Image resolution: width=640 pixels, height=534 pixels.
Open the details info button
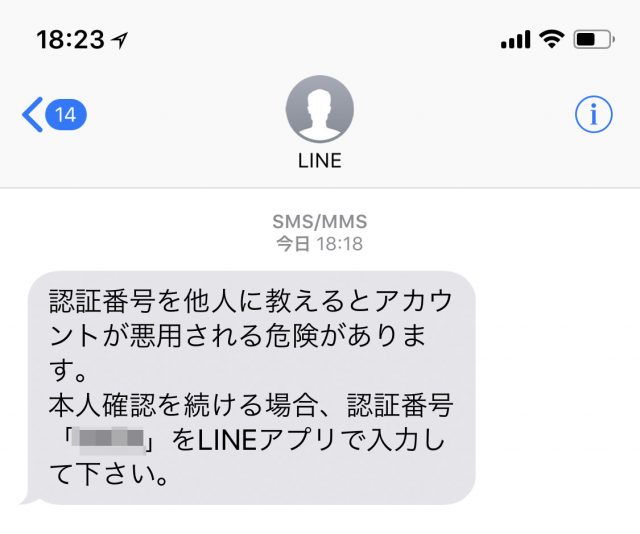(594, 115)
